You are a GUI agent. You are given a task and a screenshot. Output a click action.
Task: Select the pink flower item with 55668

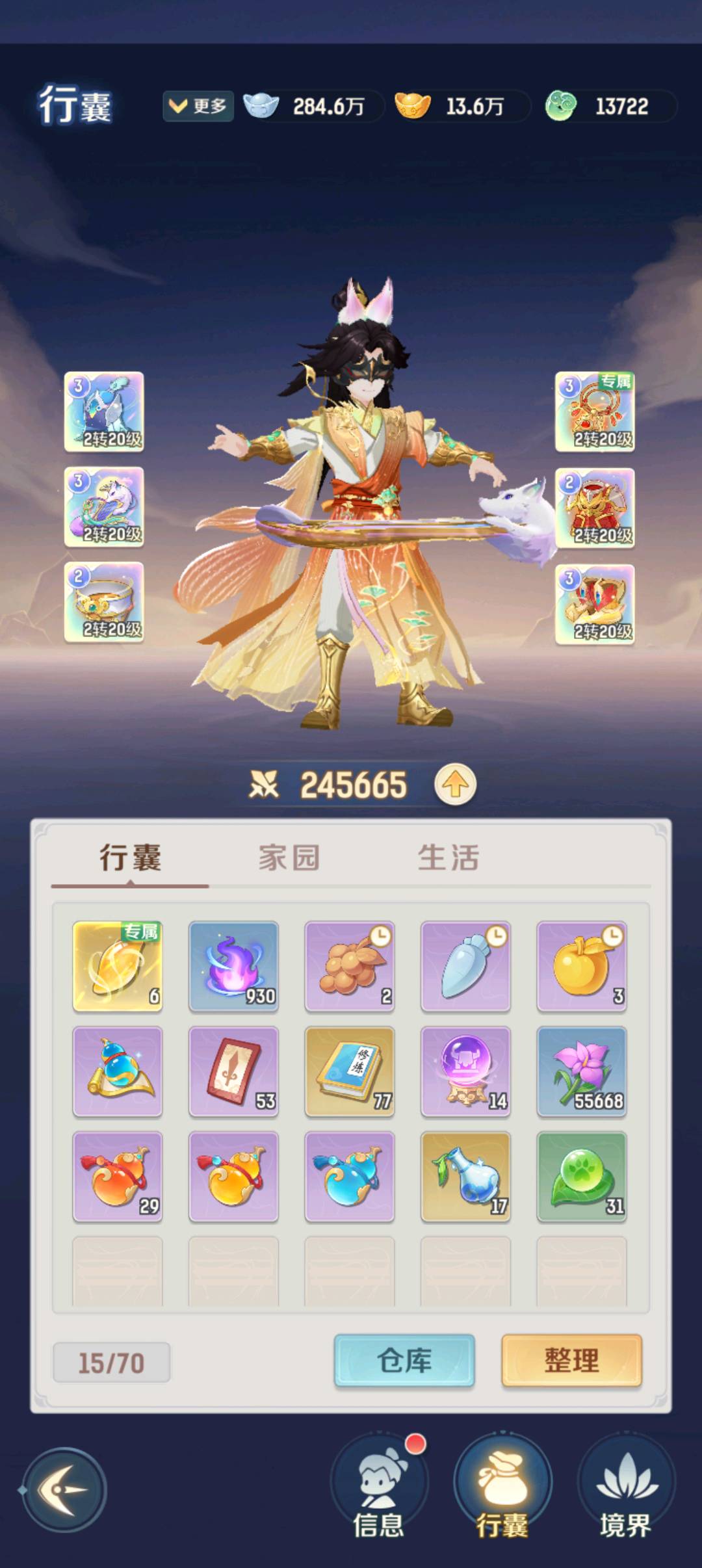tap(582, 1071)
